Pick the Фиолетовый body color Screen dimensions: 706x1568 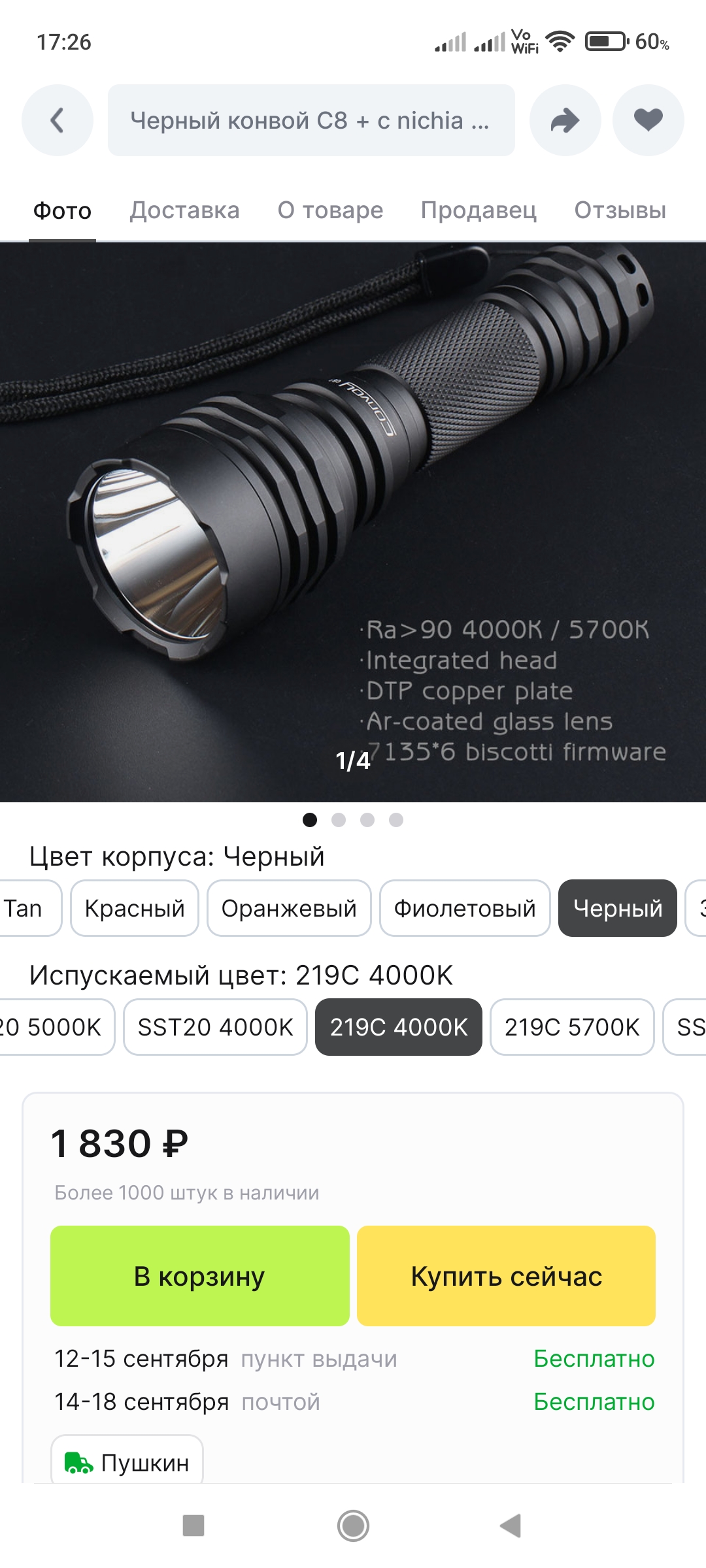tap(465, 908)
